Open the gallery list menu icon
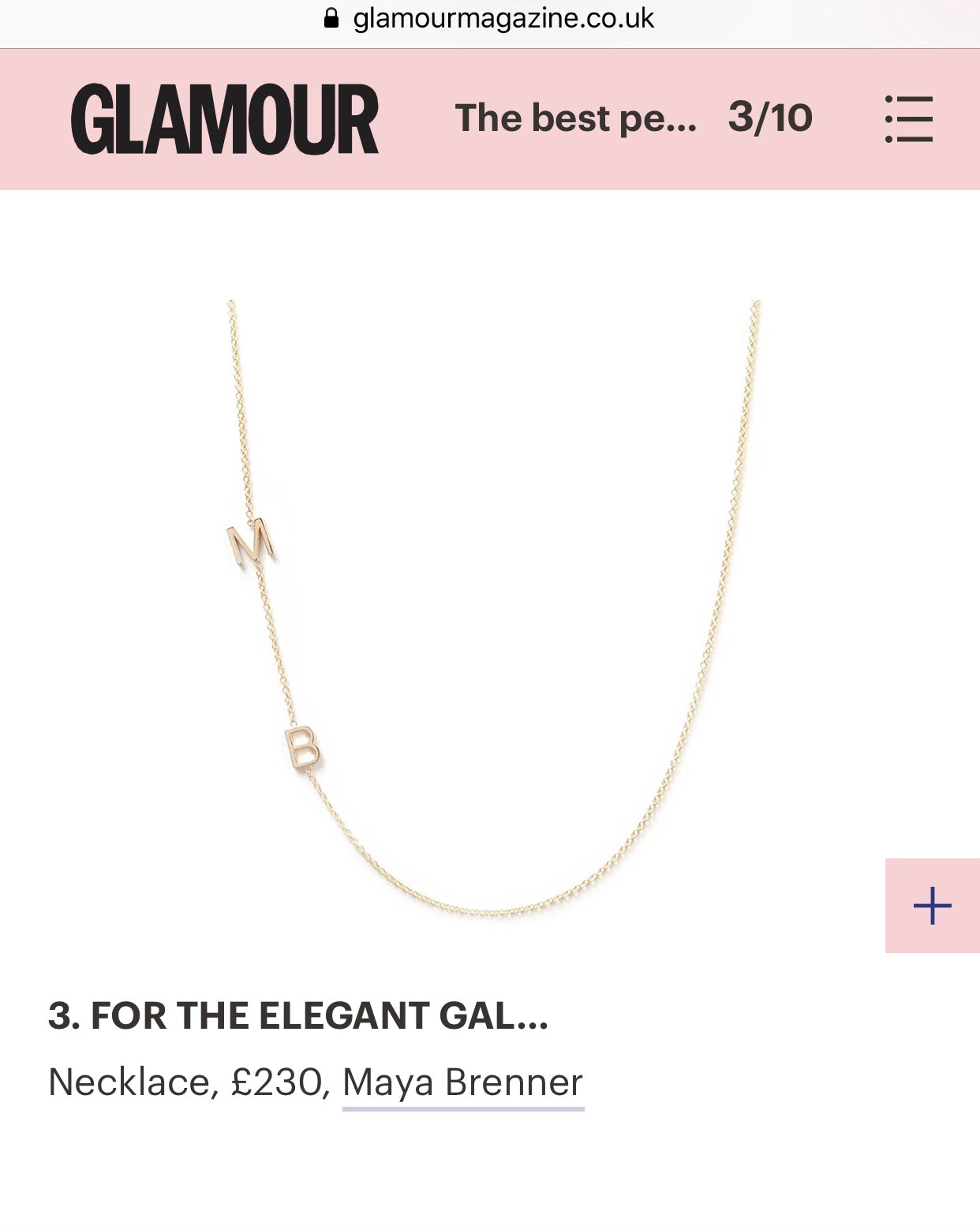This screenshot has height=1226, width=980. [x=909, y=119]
